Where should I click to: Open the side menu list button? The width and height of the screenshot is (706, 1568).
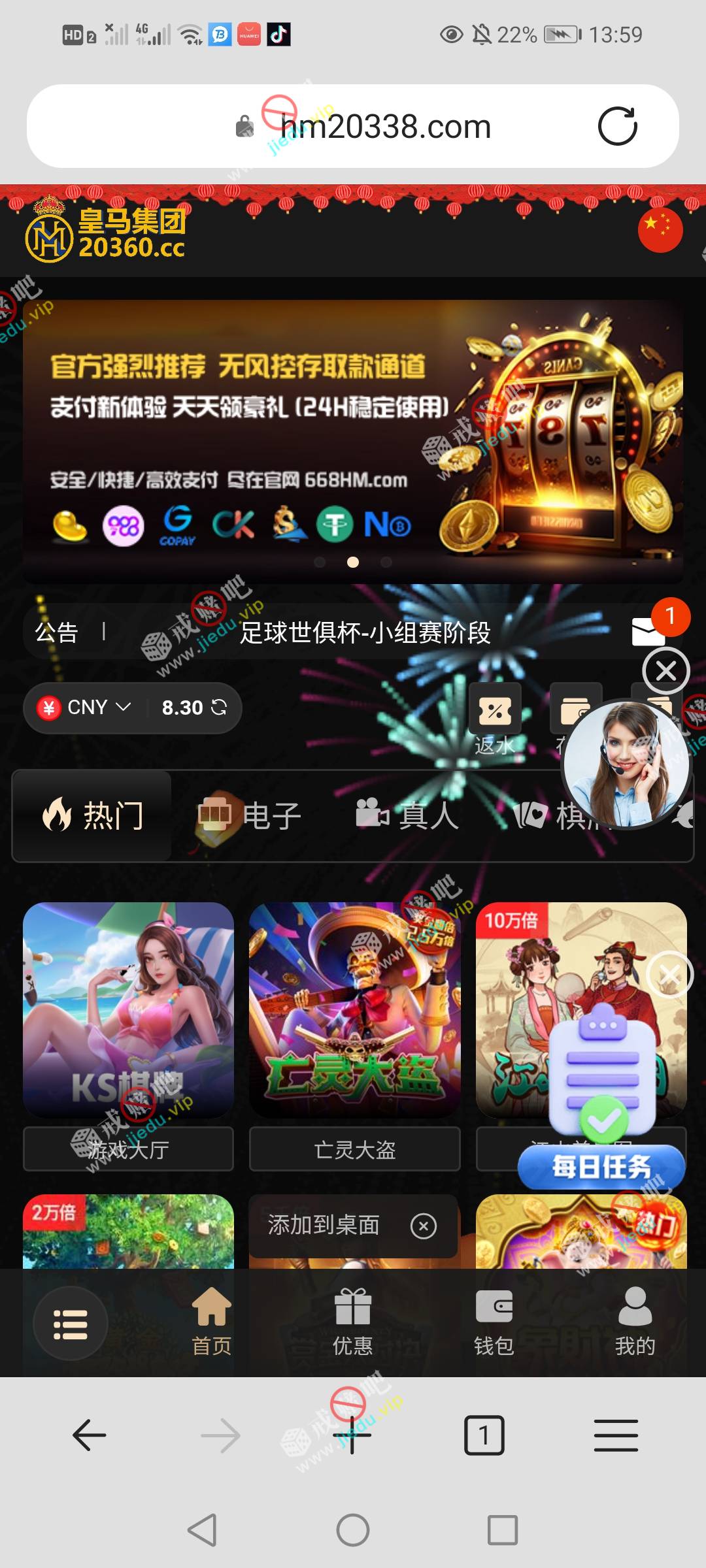tap(71, 1324)
